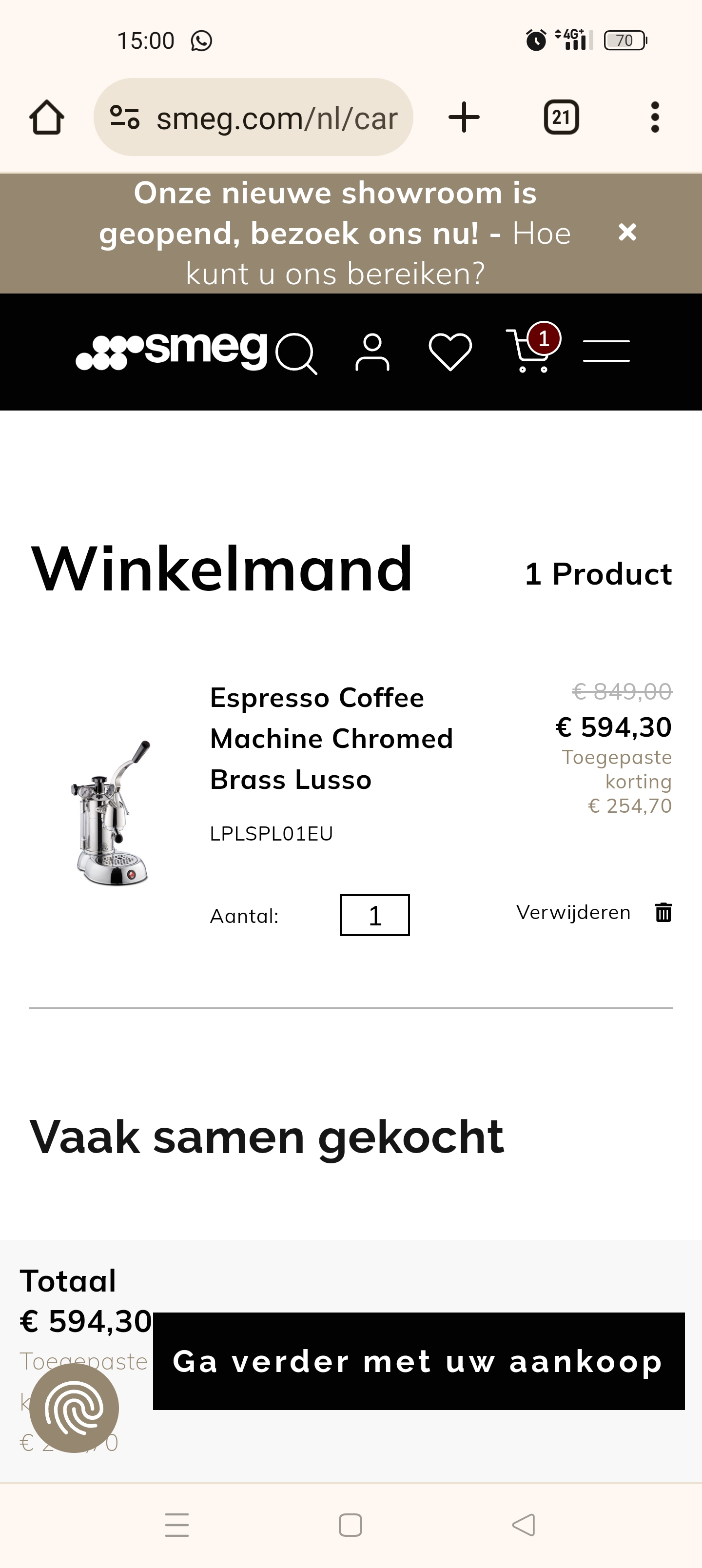Open the hamburger menu
The height and width of the screenshot is (1568, 702).
(606, 351)
